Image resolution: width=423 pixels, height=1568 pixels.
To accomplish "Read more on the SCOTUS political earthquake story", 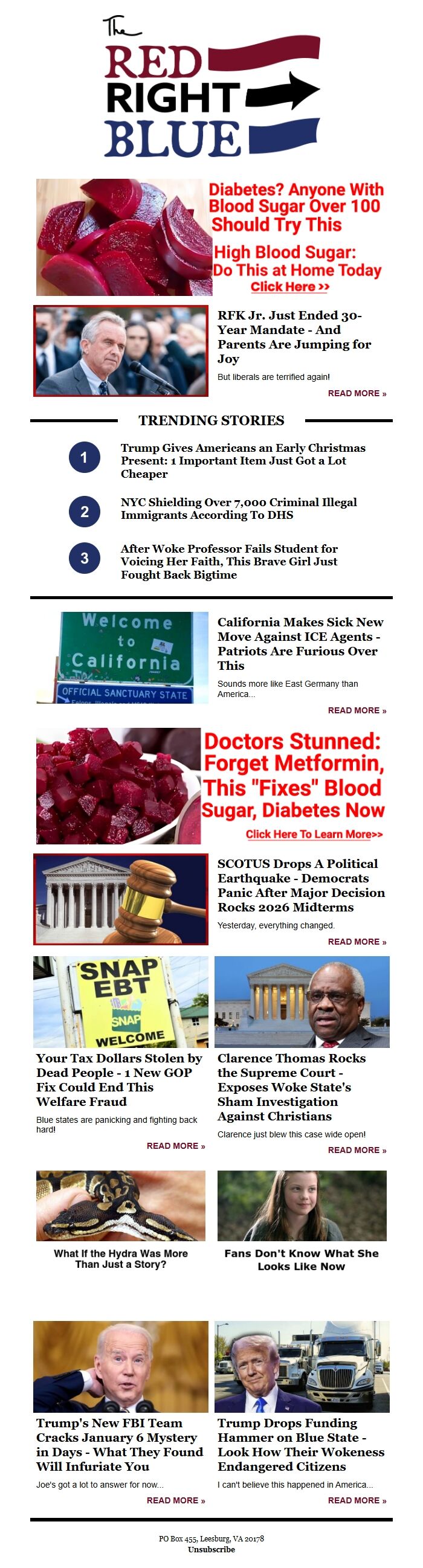I will [x=357, y=942].
